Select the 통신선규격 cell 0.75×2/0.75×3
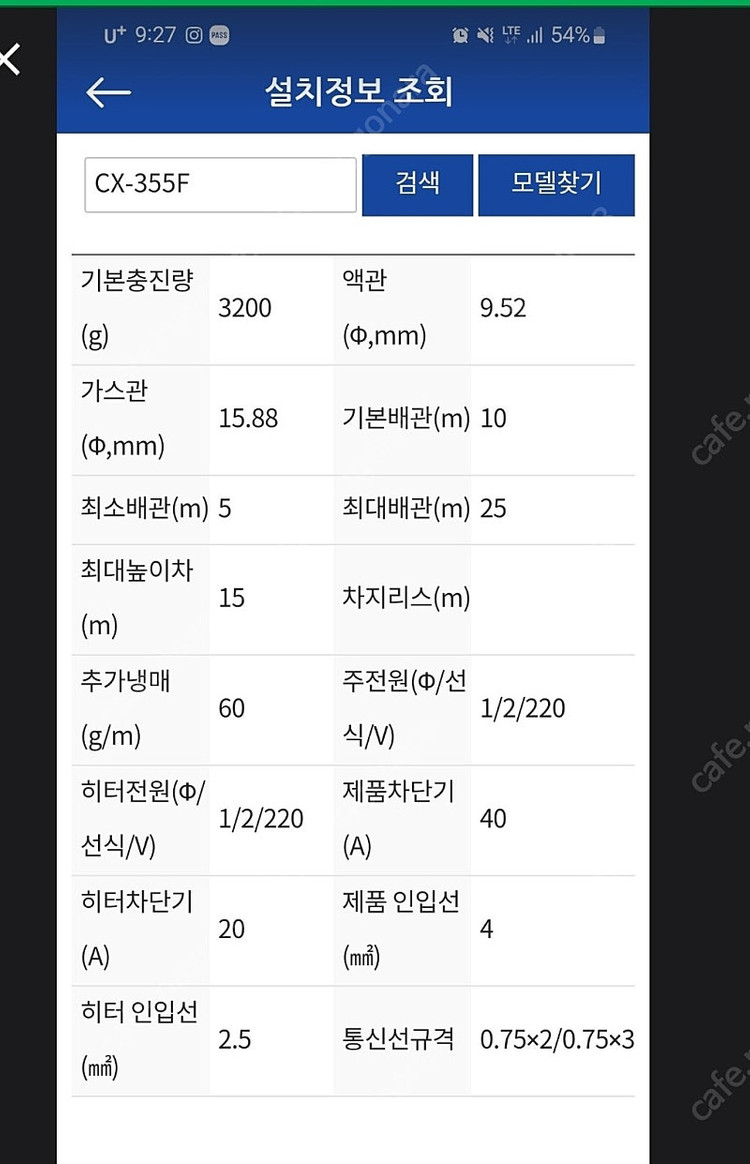750x1164 pixels. tap(557, 1039)
